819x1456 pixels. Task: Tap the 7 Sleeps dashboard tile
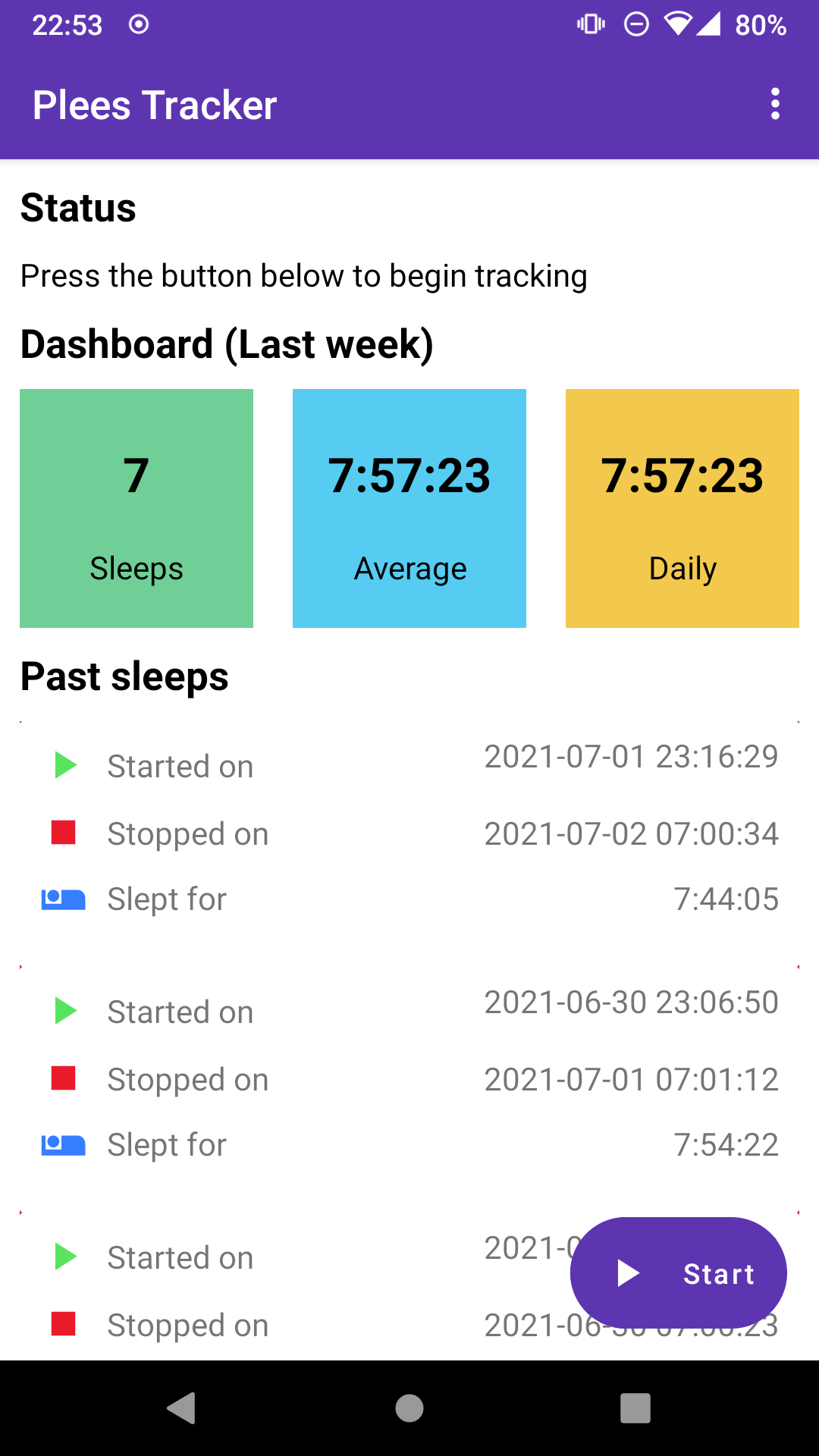click(136, 508)
